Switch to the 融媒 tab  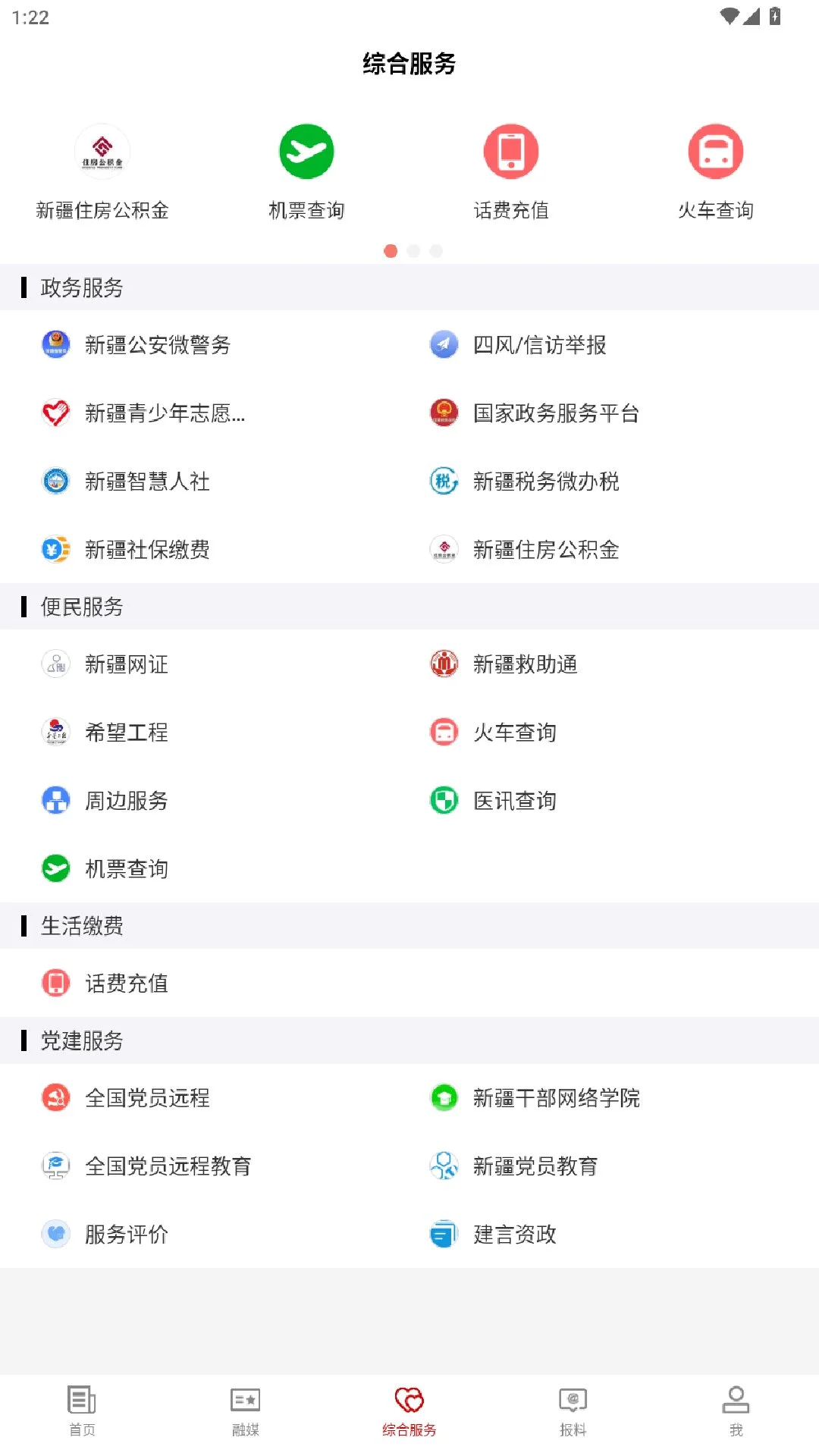246,1410
